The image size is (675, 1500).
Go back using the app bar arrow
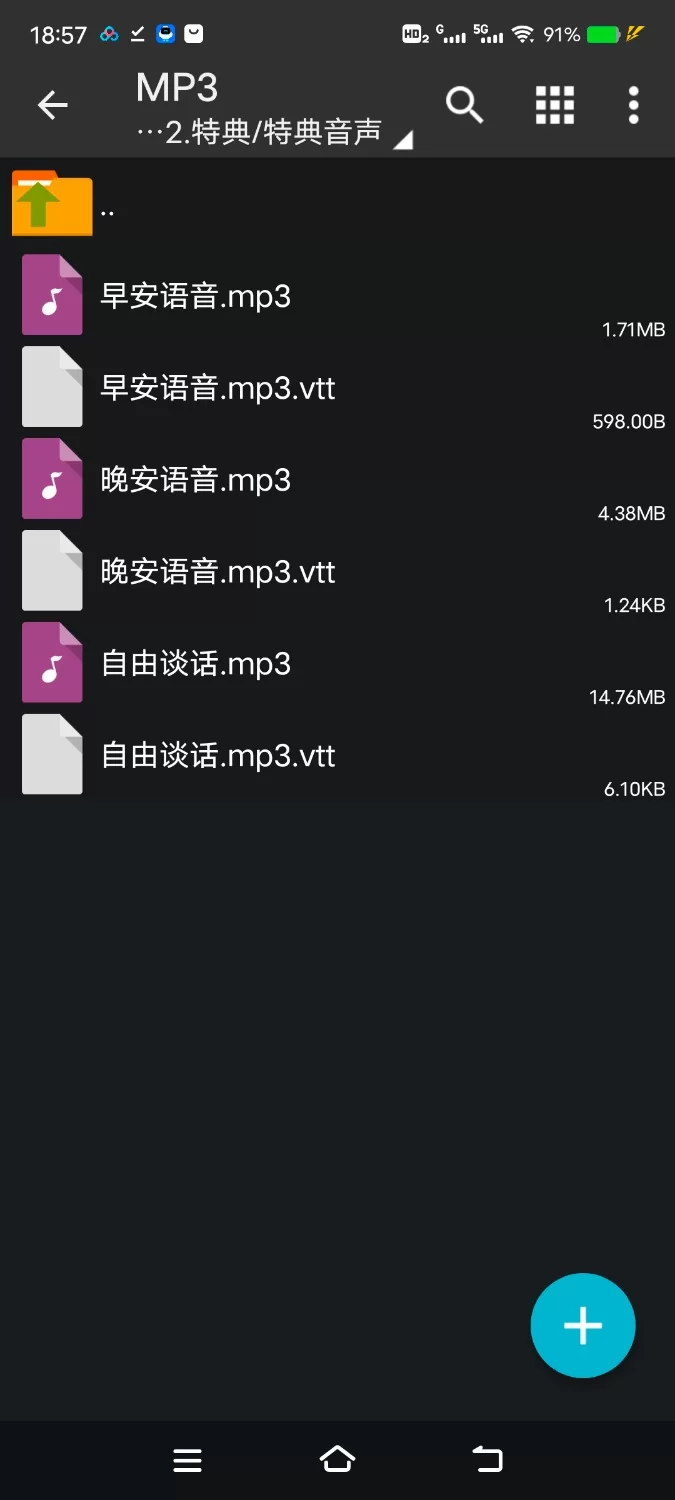point(52,105)
